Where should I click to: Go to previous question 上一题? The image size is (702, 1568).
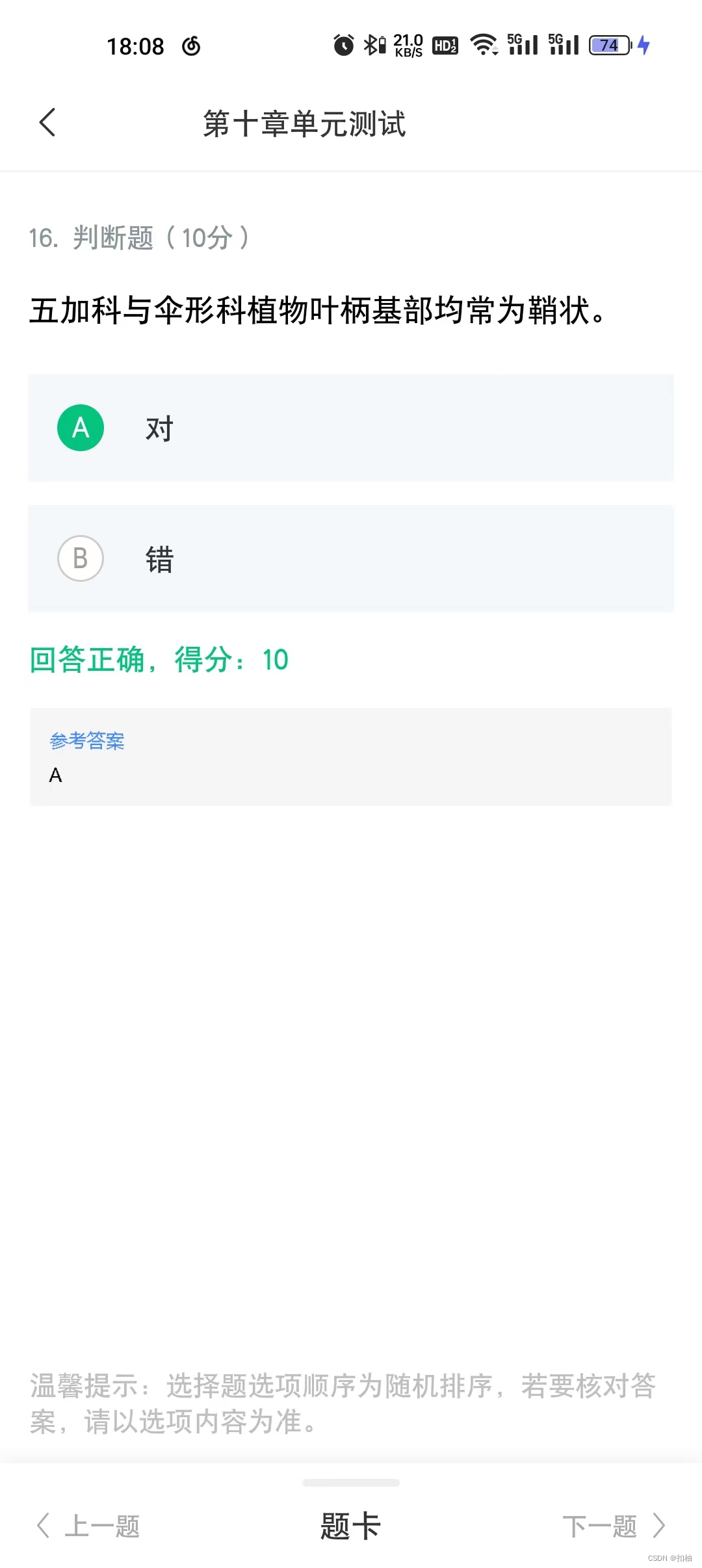point(88,1525)
